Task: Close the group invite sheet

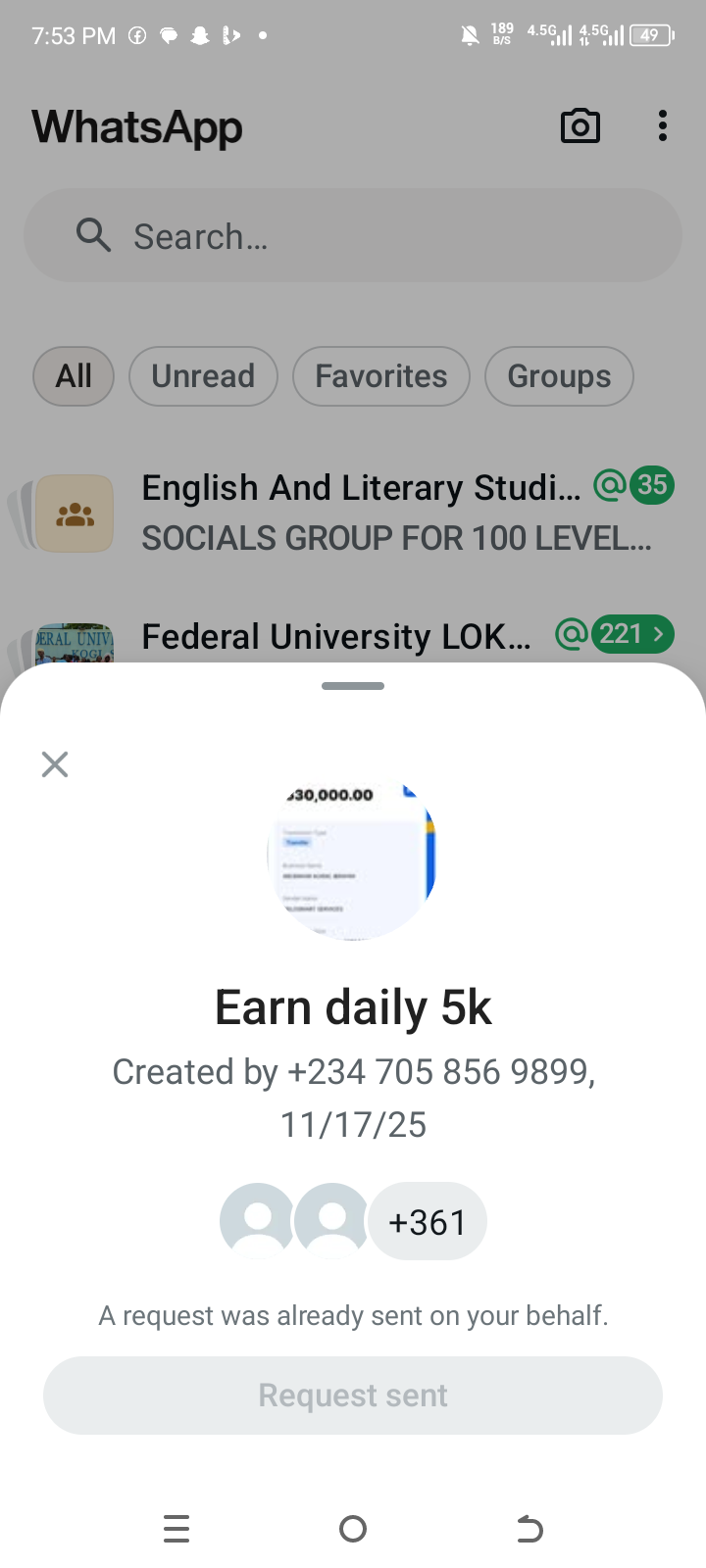Action: tap(55, 764)
